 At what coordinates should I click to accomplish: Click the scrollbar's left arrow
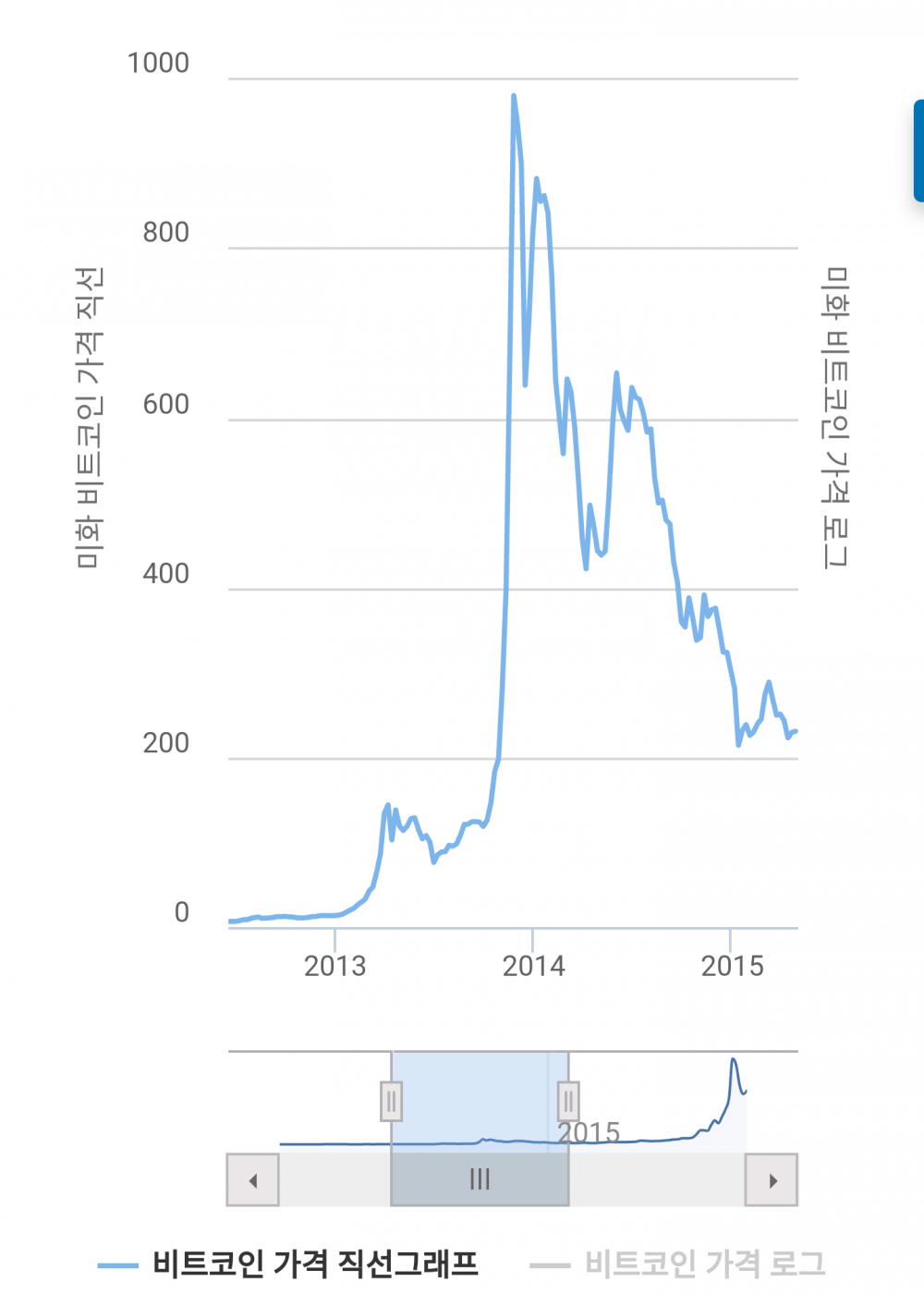[x=252, y=1178]
